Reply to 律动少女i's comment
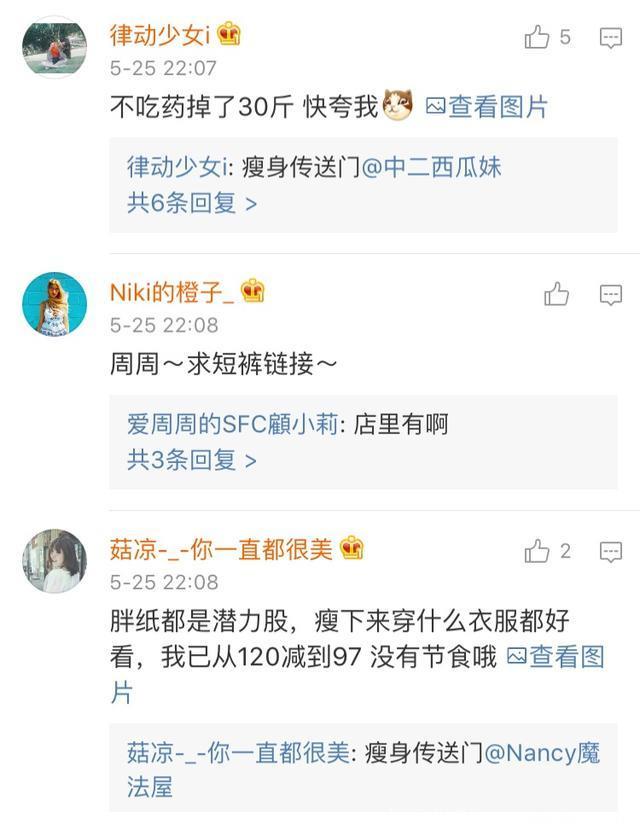640x829 pixels. (611, 38)
